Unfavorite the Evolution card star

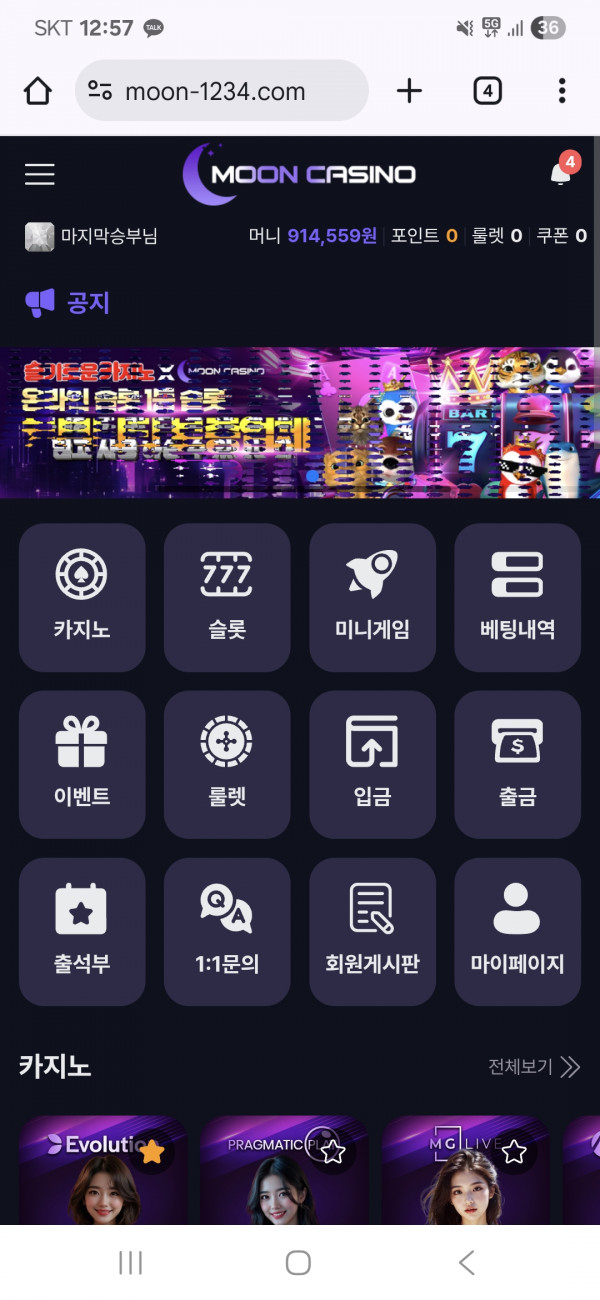152,1152
